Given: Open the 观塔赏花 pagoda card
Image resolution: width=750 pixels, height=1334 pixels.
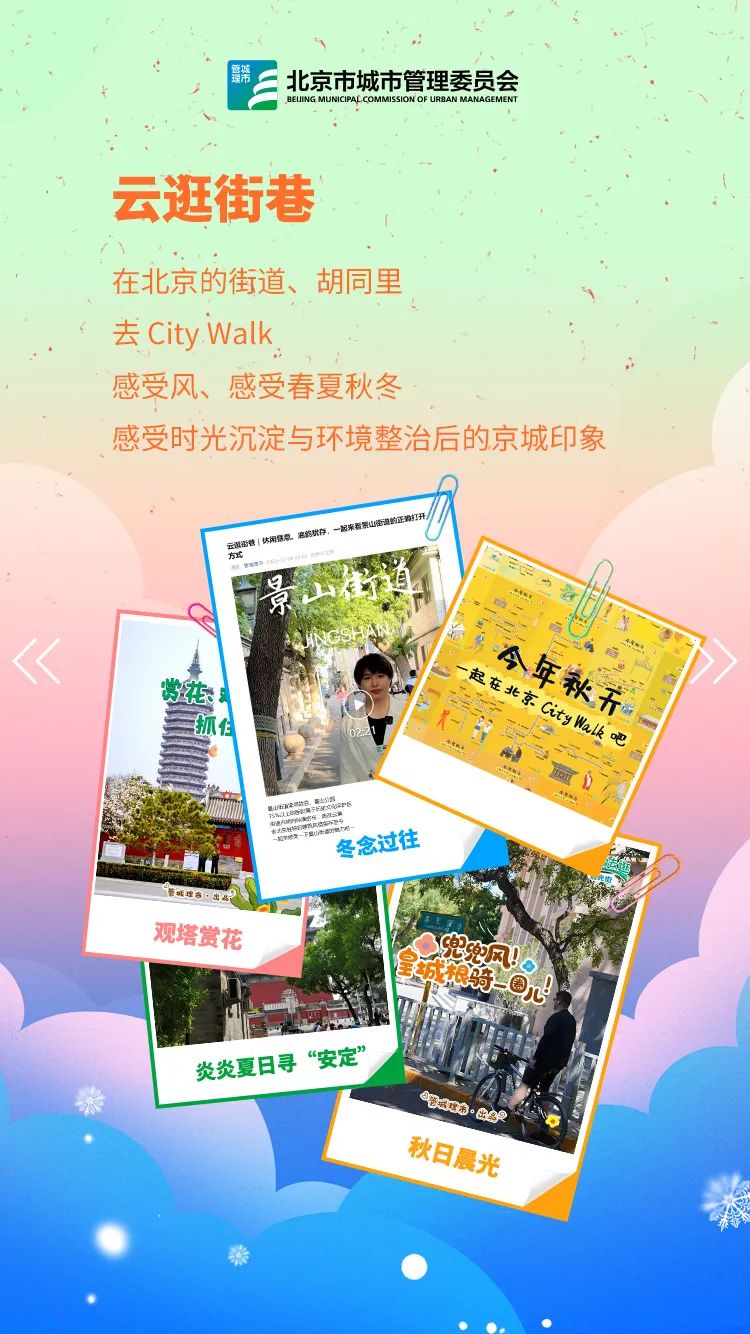Looking at the screenshot, I should (x=160, y=800).
